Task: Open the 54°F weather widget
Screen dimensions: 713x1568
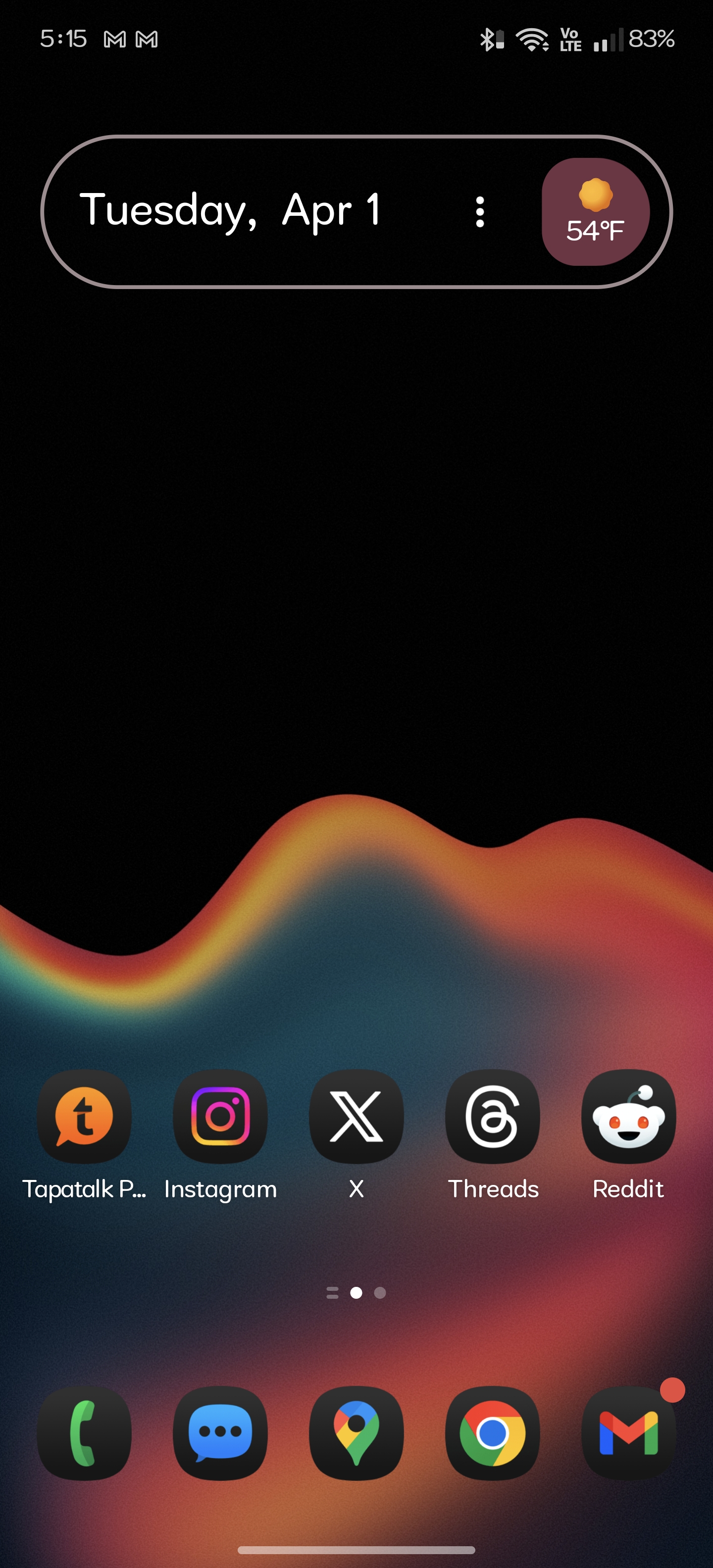Action: 595,212
